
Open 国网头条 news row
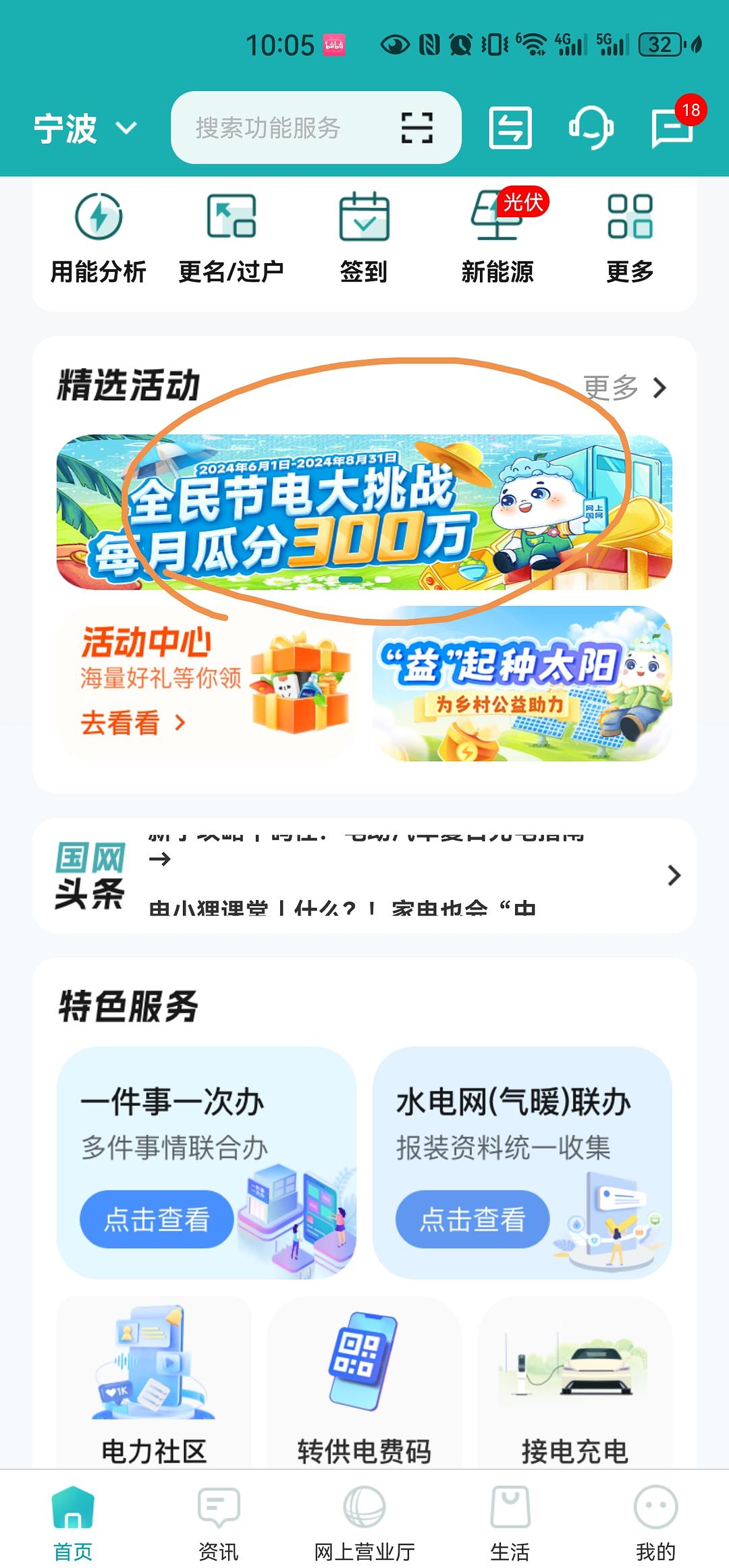(x=364, y=876)
